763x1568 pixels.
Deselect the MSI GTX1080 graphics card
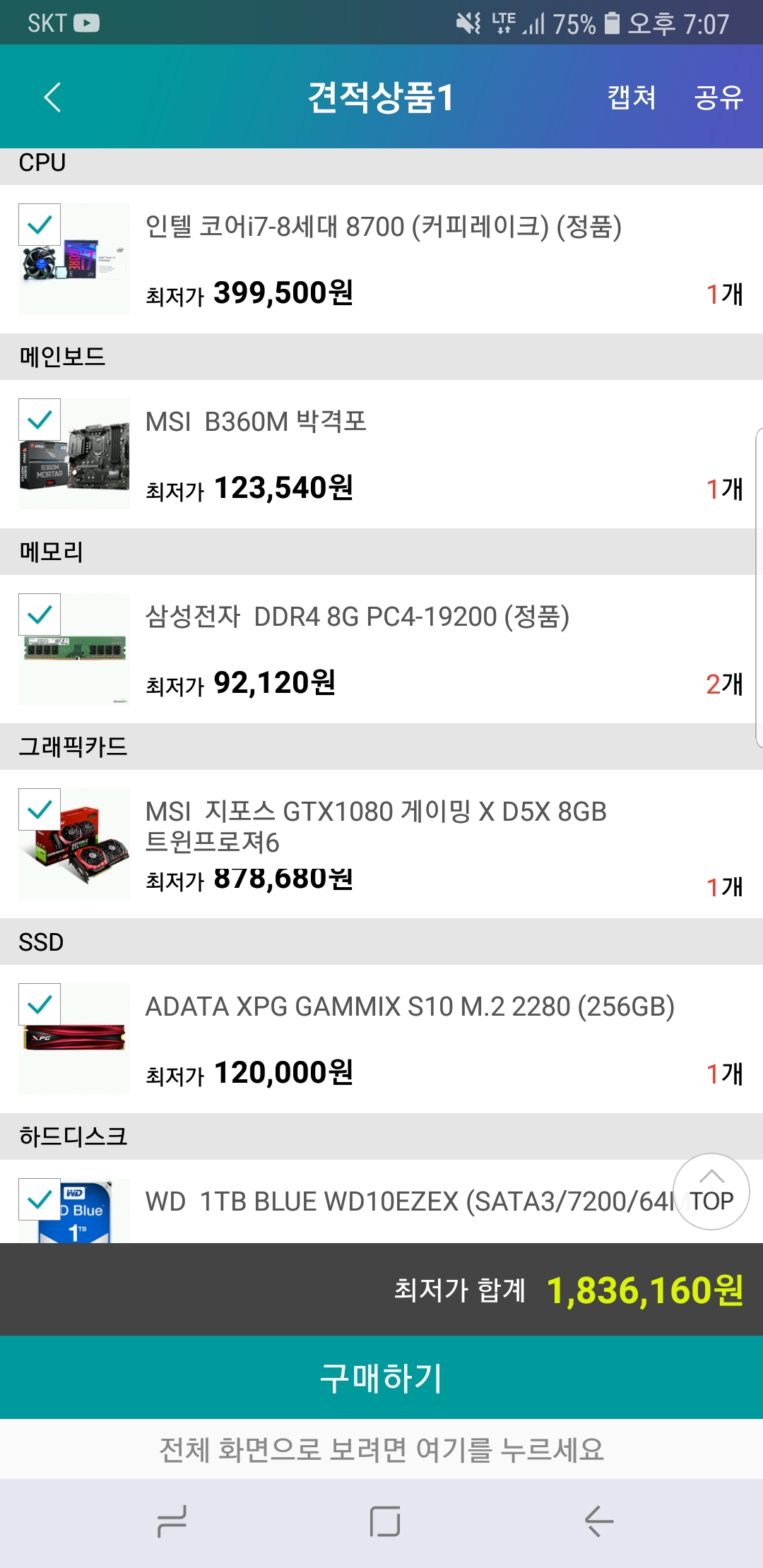coord(40,809)
